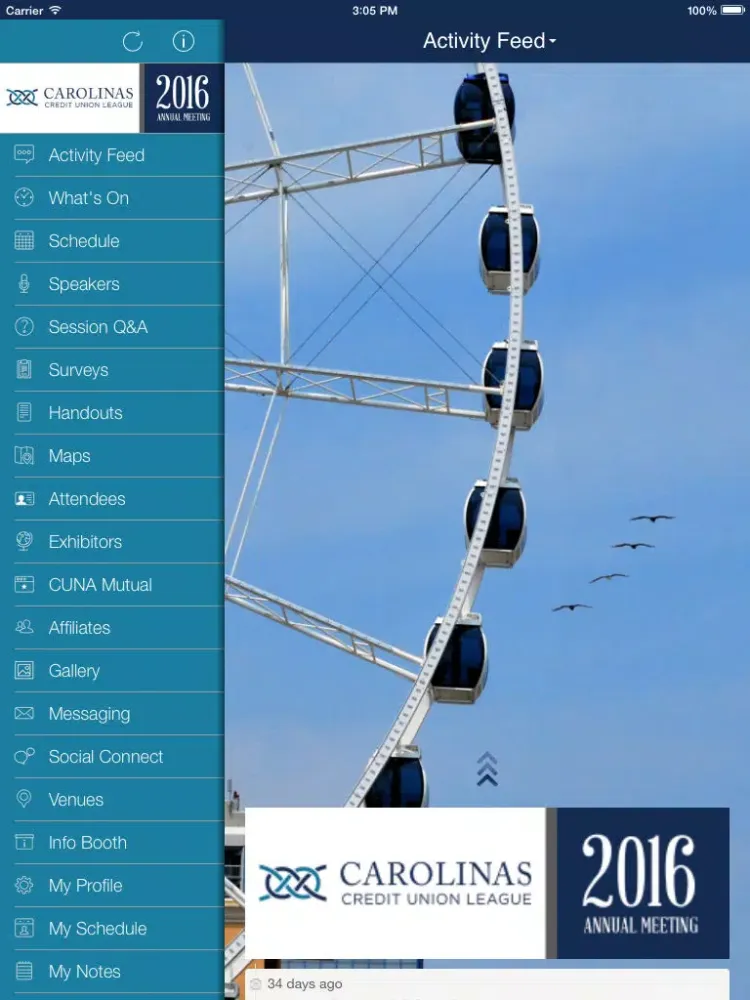Tap the refresh icon in the drawer header

132,41
